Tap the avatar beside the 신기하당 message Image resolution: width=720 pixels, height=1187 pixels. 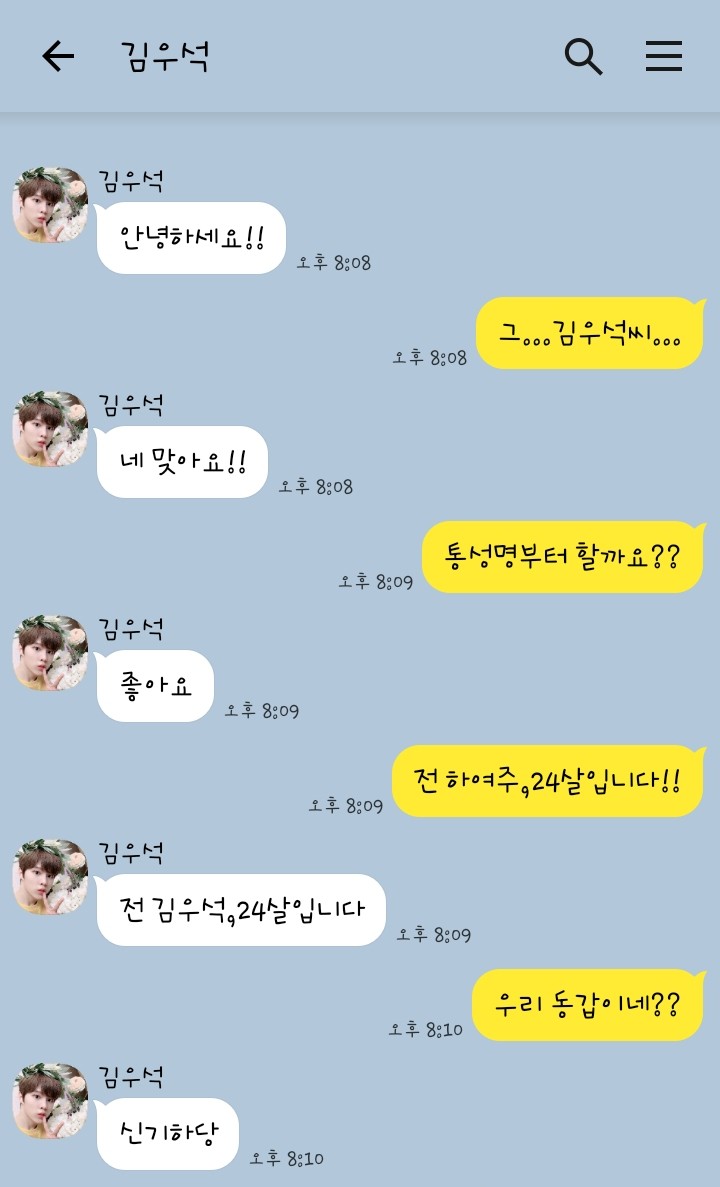(x=50, y=1101)
